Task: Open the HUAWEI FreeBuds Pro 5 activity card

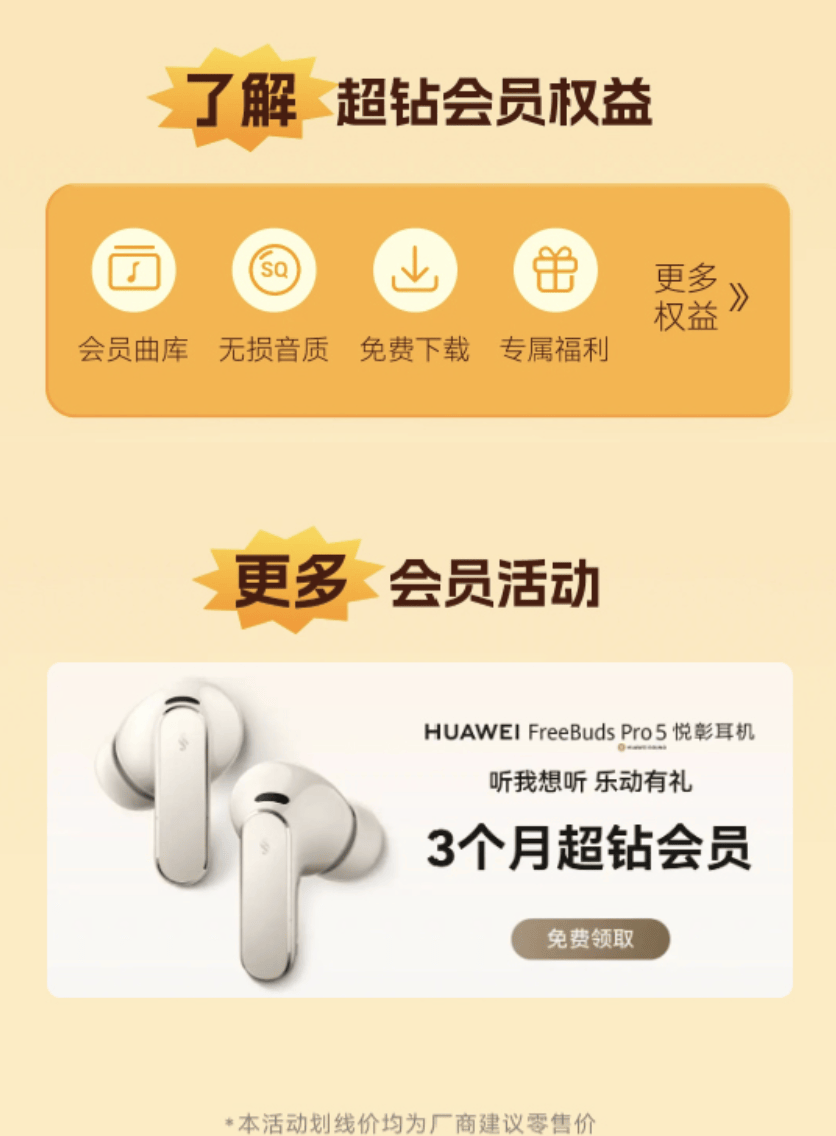Action: point(420,829)
